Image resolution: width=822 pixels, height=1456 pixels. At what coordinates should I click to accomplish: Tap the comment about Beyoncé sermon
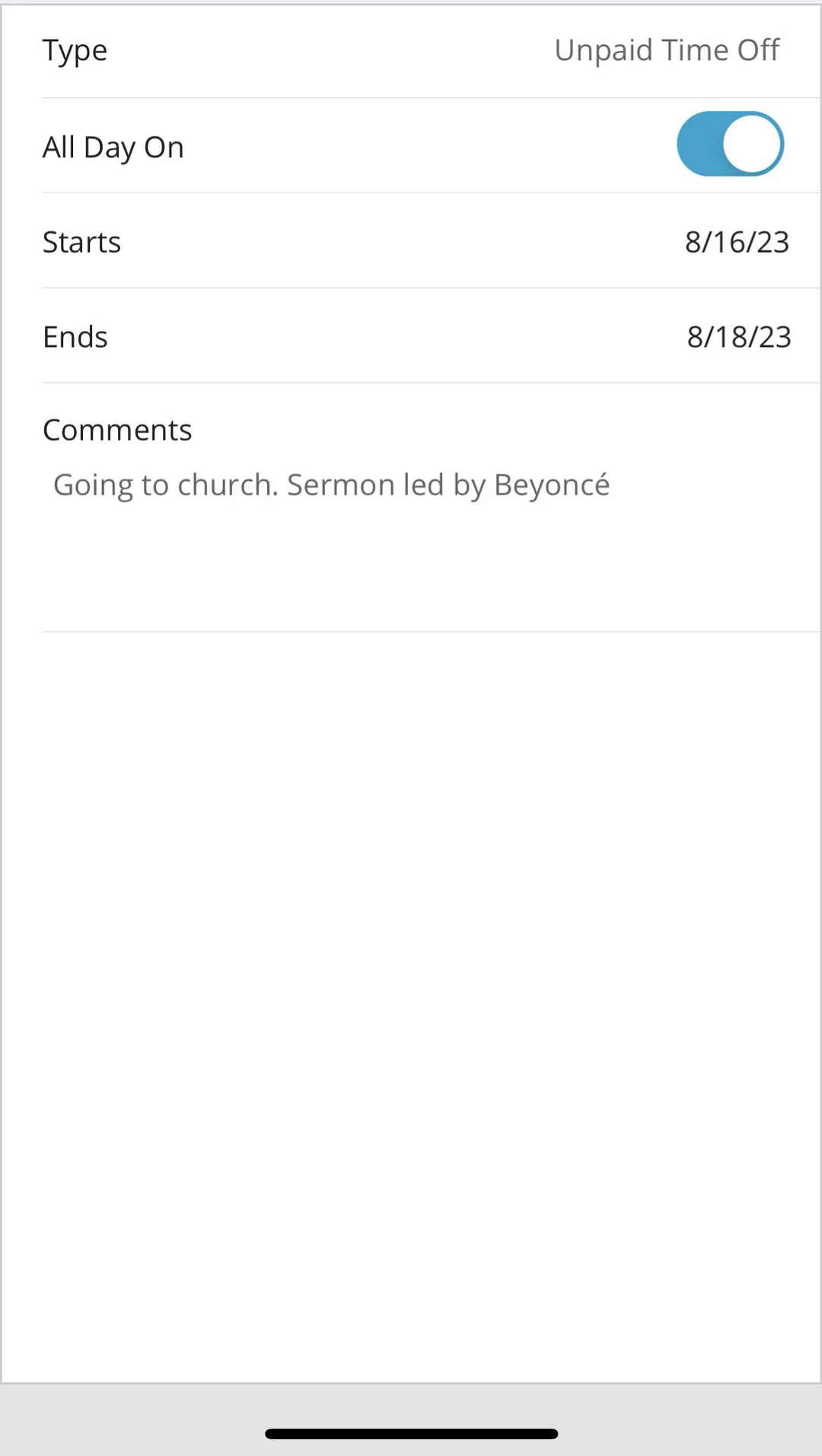(331, 484)
